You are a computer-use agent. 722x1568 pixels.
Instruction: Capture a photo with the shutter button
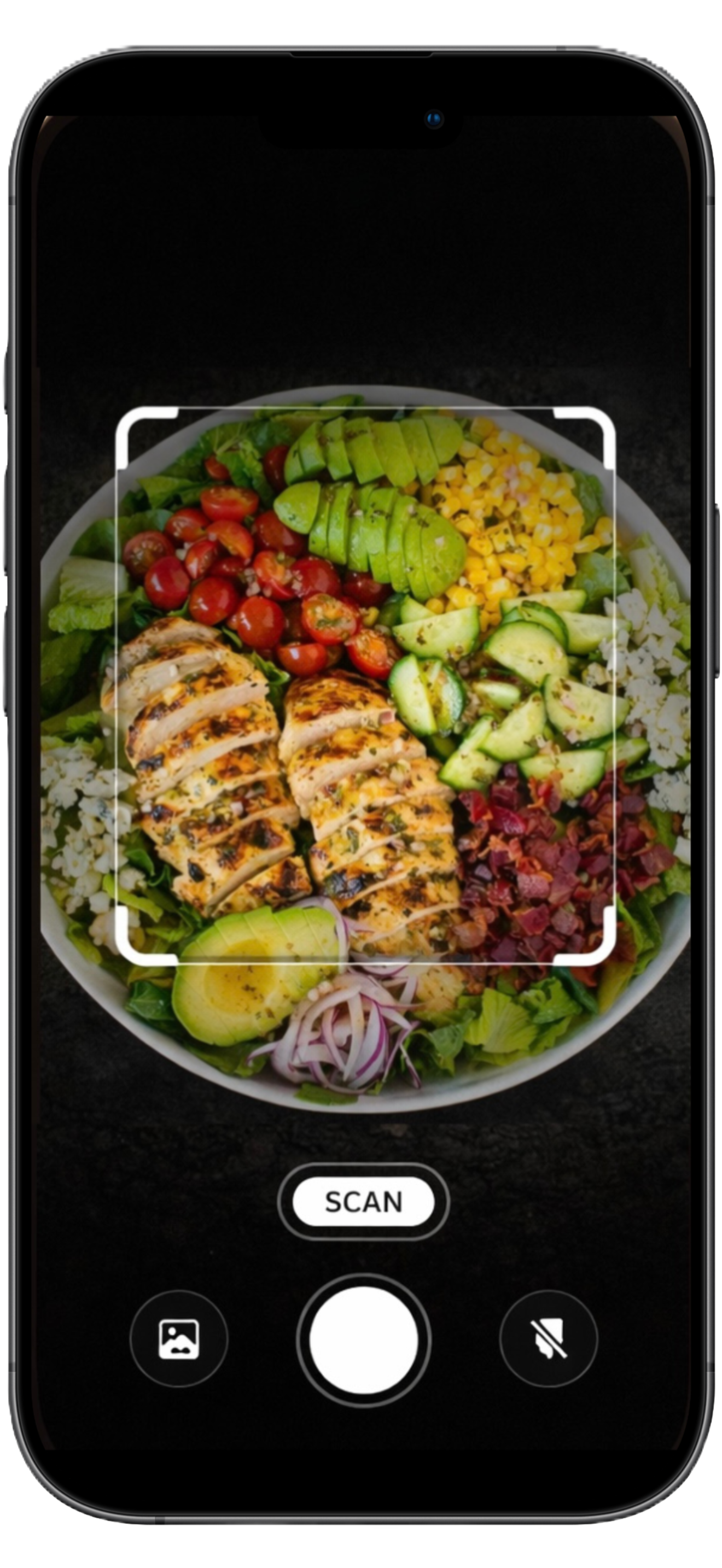pos(363,1339)
